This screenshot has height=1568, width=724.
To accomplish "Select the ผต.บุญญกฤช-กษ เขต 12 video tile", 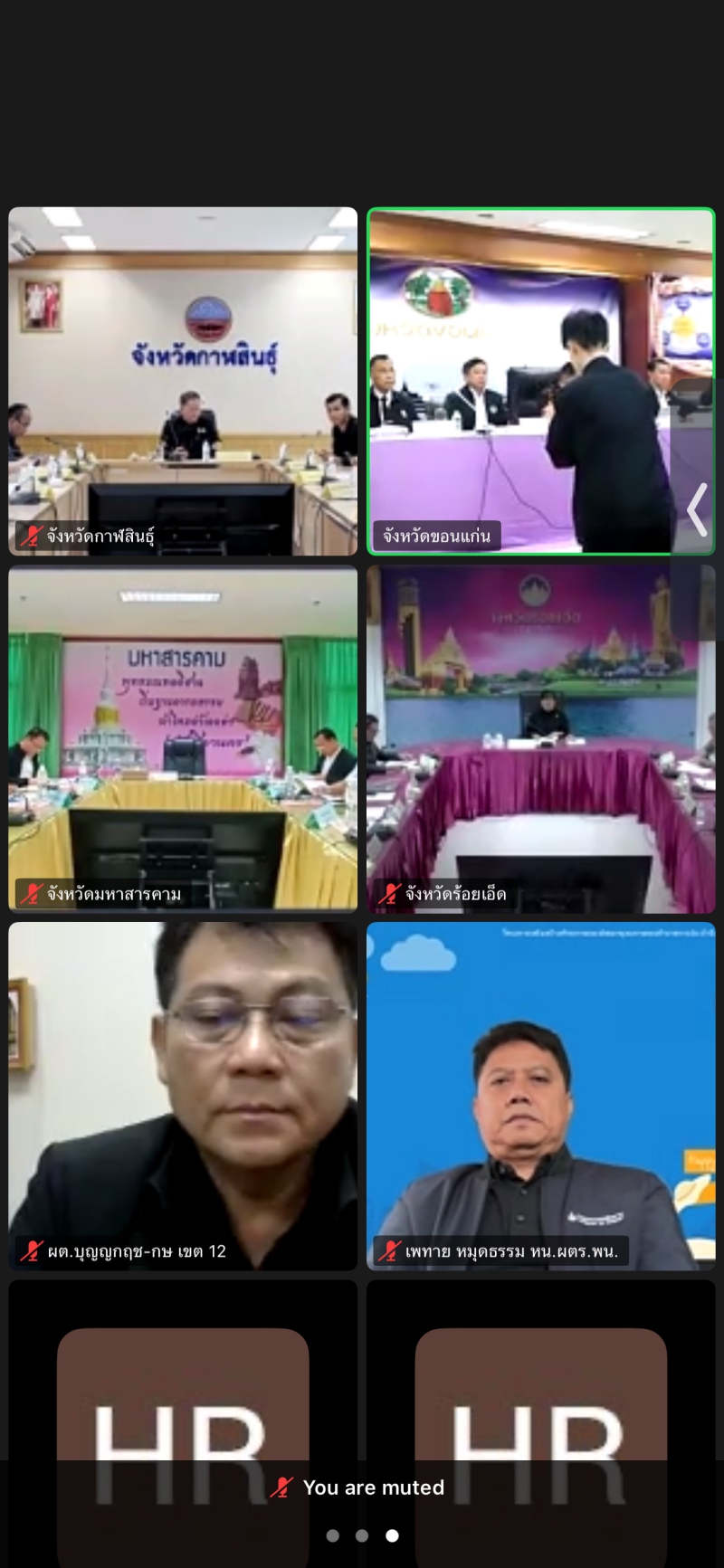I will click(x=183, y=1096).
